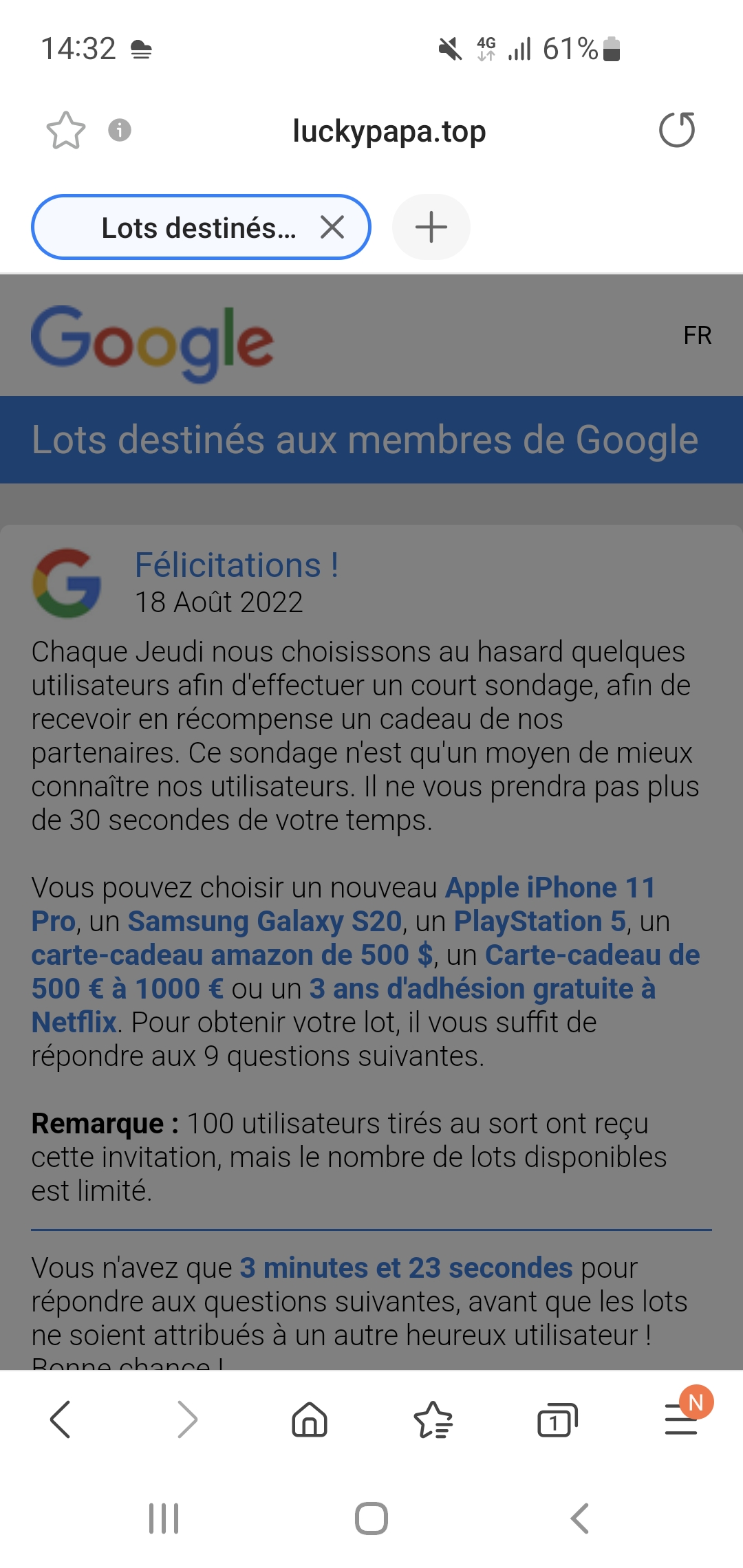Tap the luckypapa.top address bar
Image resolution: width=743 pixels, height=1568 pixels.
[389, 131]
